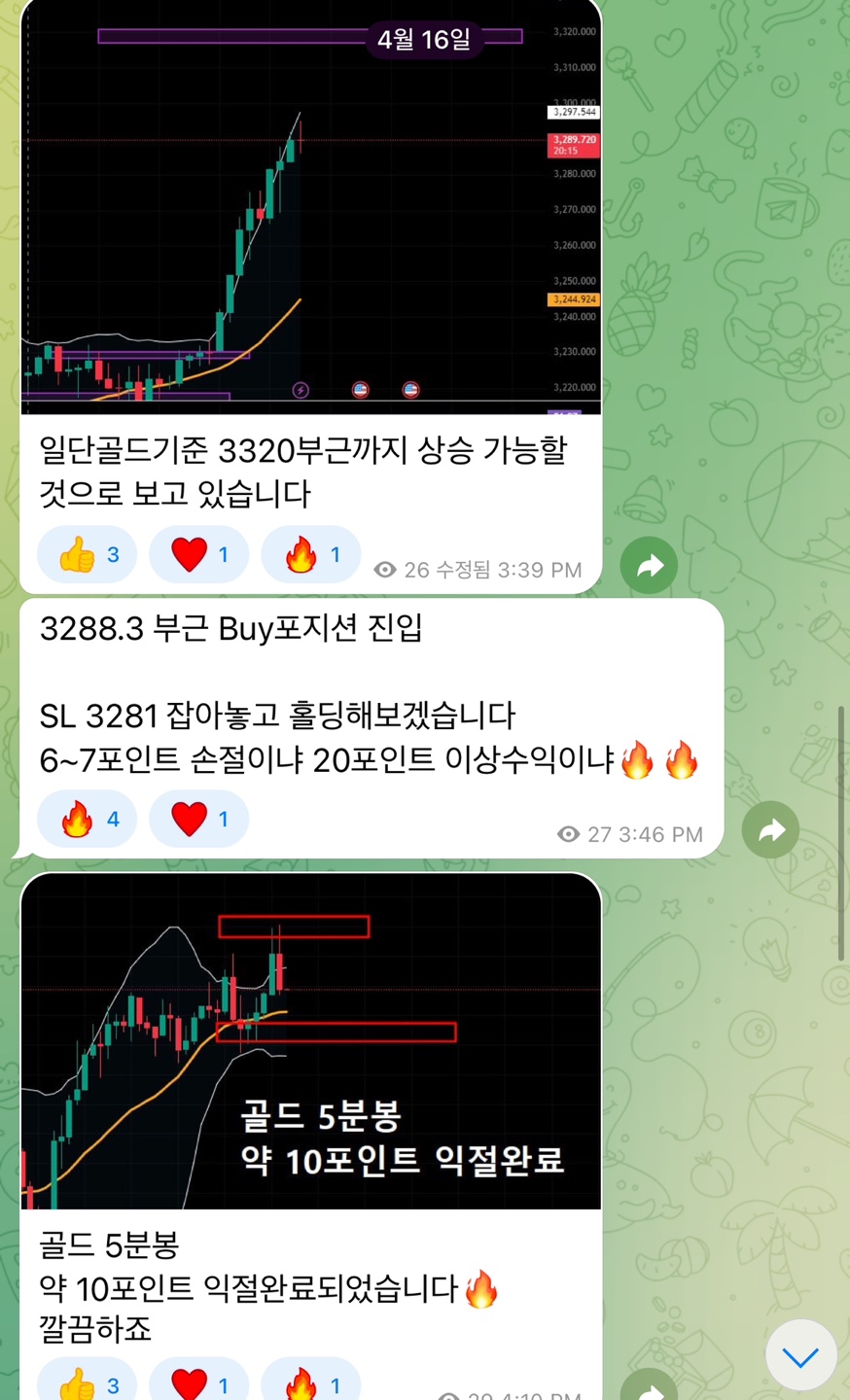Tap thumbs-up reaction on the 익절완료 message

88,1384
